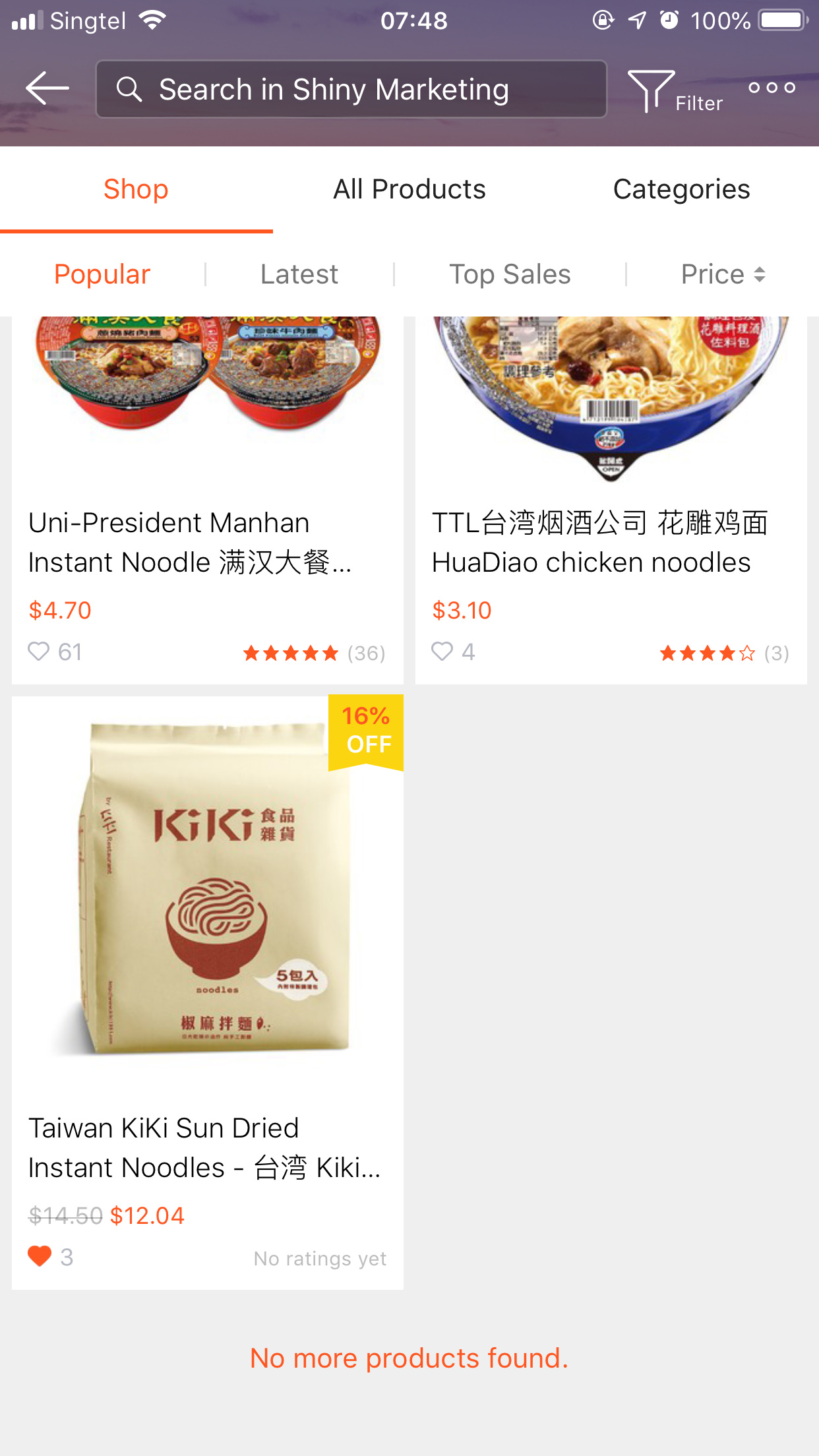Select the Popular sorting option
This screenshot has height=1456, width=819.
pos(102,274)
